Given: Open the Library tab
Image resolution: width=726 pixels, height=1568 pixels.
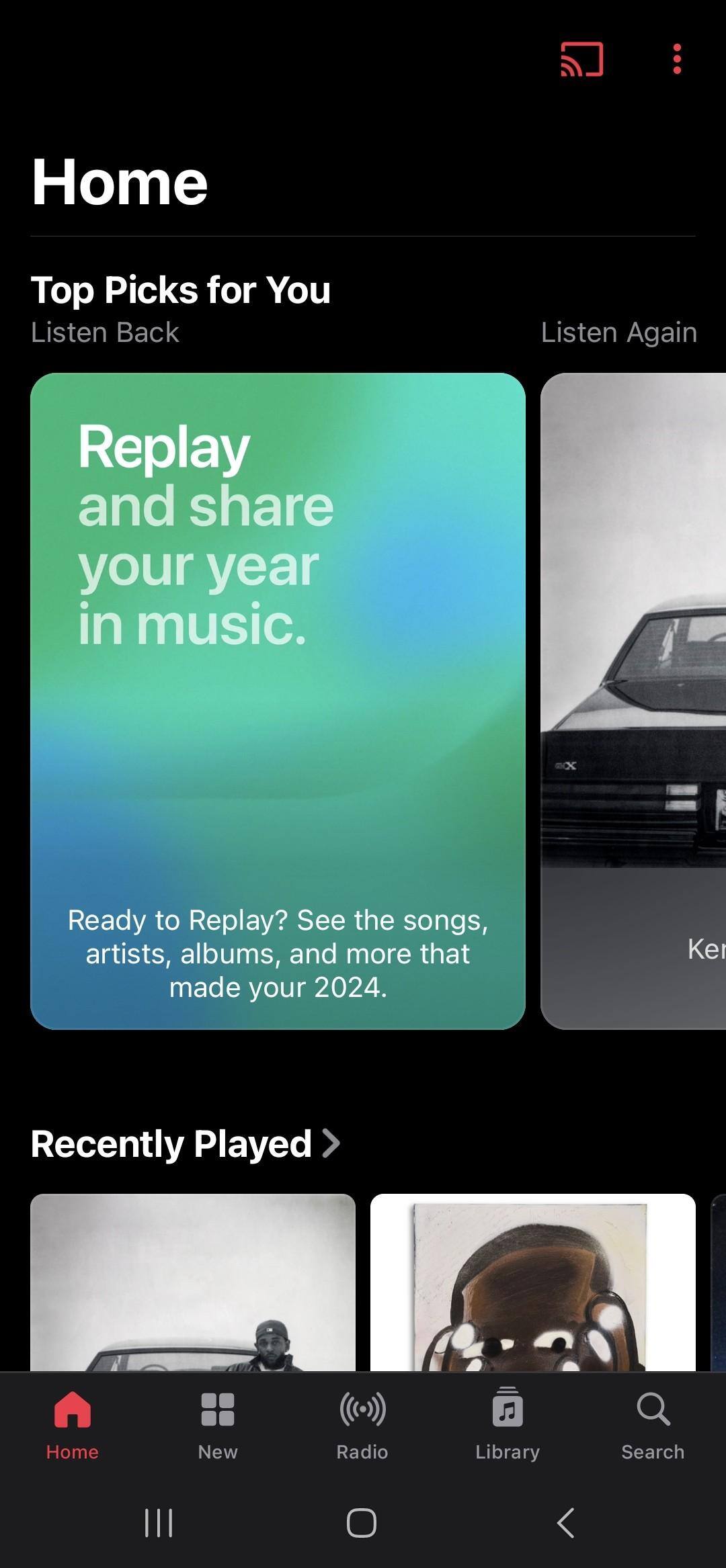Looking at the screenshot, I should click(508, 1423).
